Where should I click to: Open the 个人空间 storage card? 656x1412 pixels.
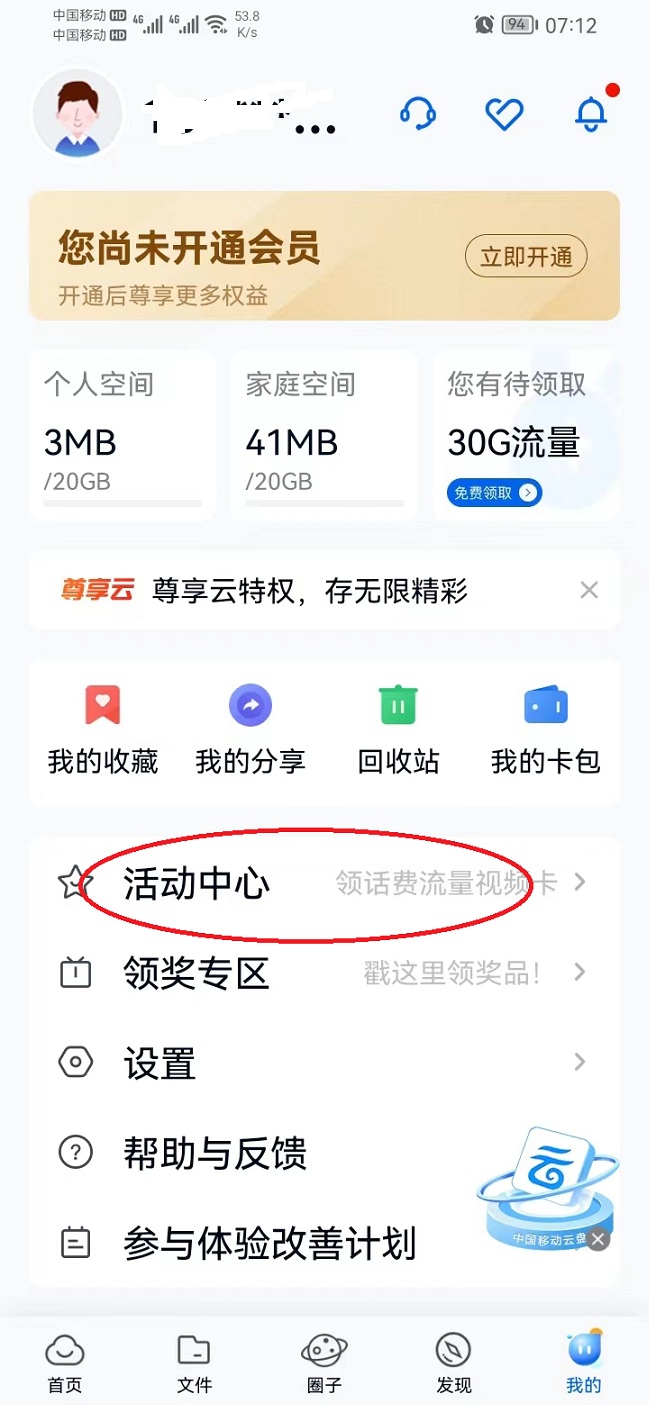pos(123,435)
